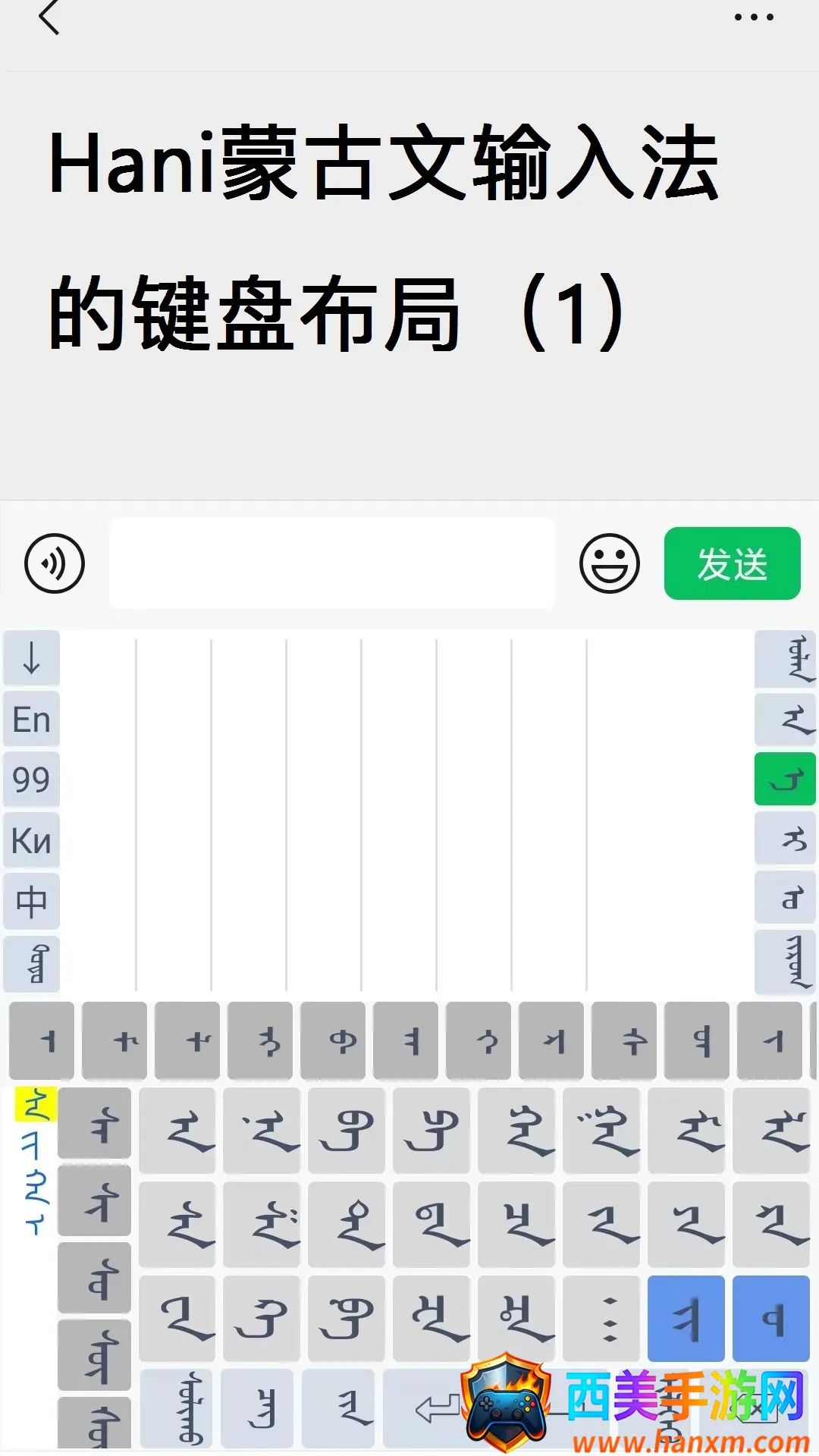Focus the message text field
This screenshot has width=819, height=1456.
tap(332, 563)
